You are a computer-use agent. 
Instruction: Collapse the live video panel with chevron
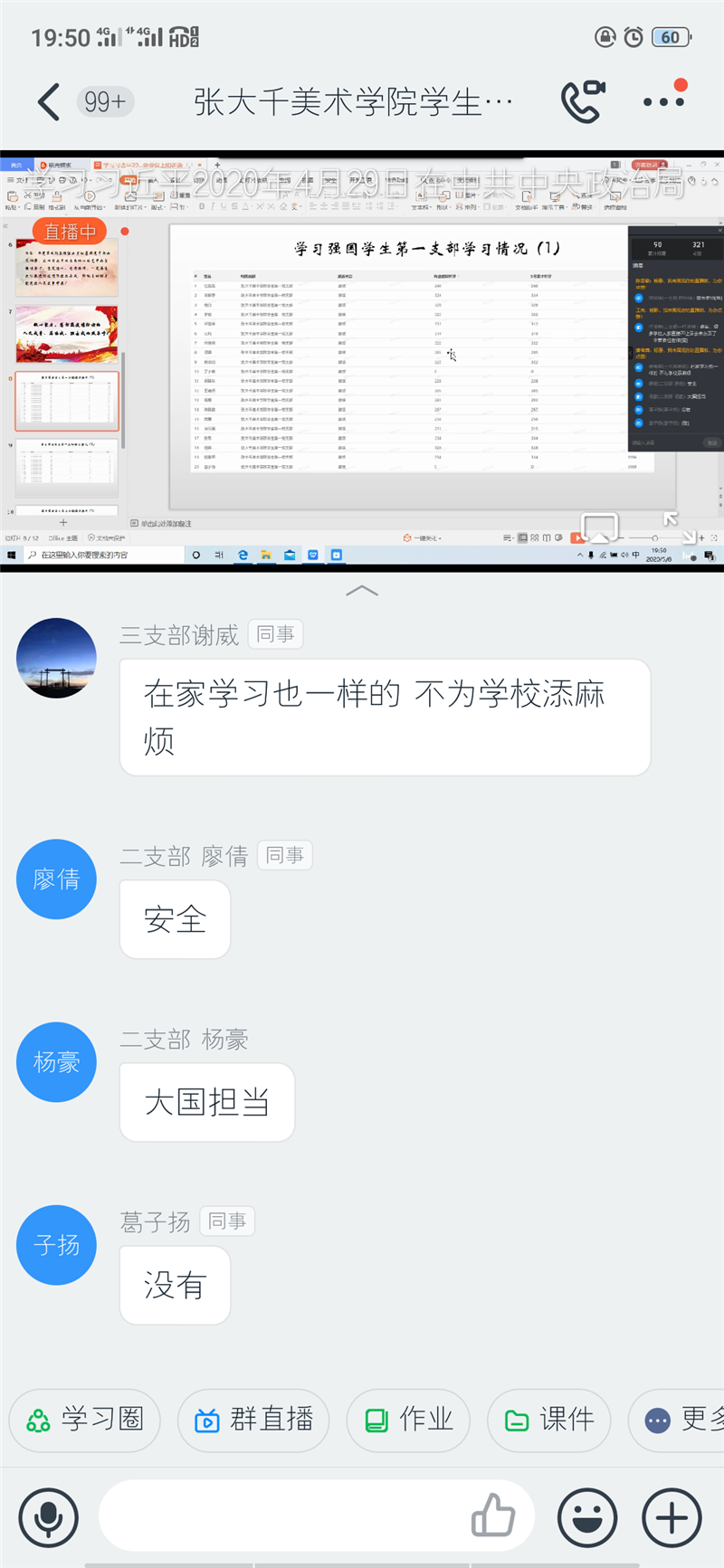tap(362, 591)
